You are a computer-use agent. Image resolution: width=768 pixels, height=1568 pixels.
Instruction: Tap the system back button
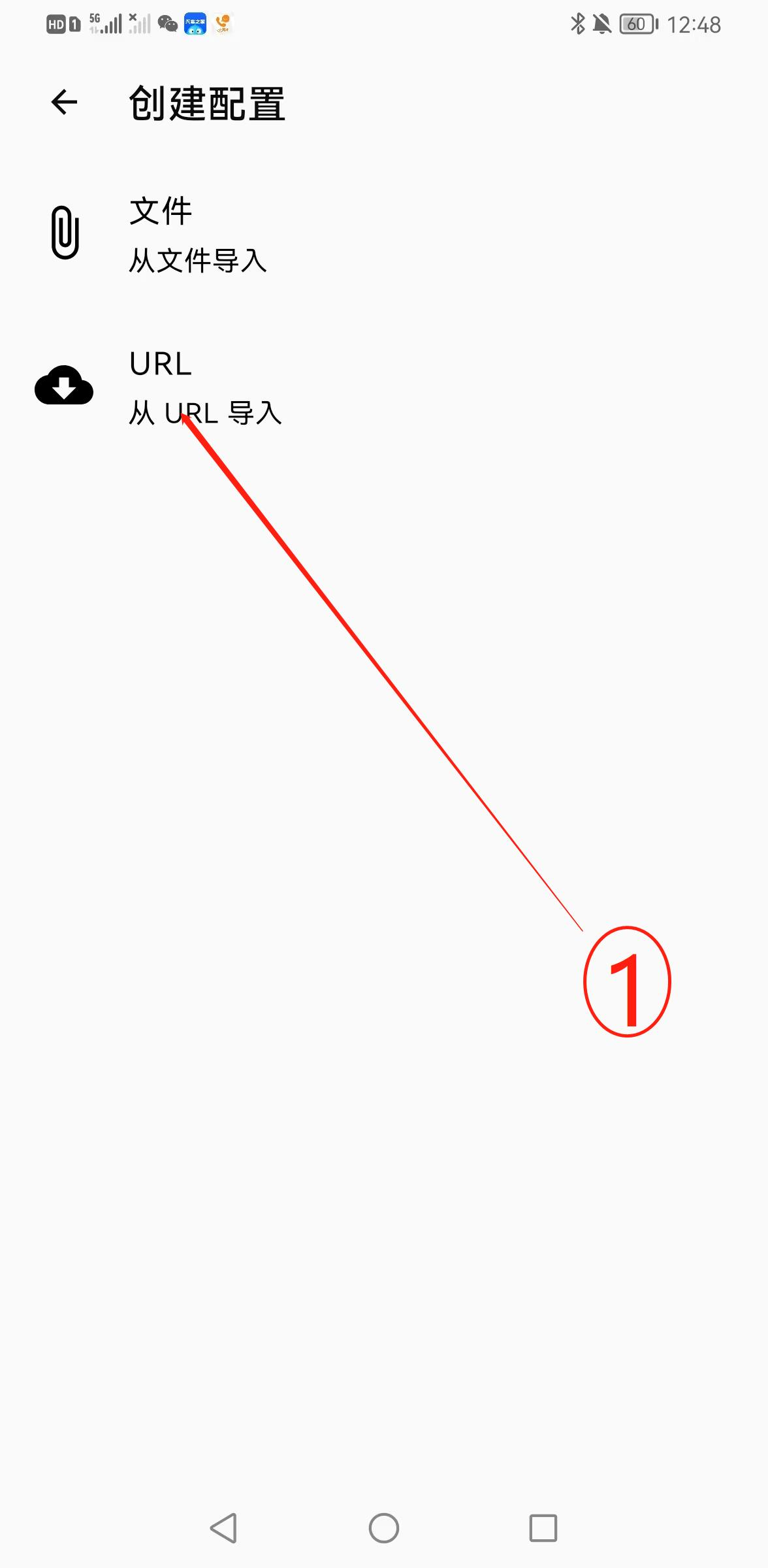click(224, 1528)
